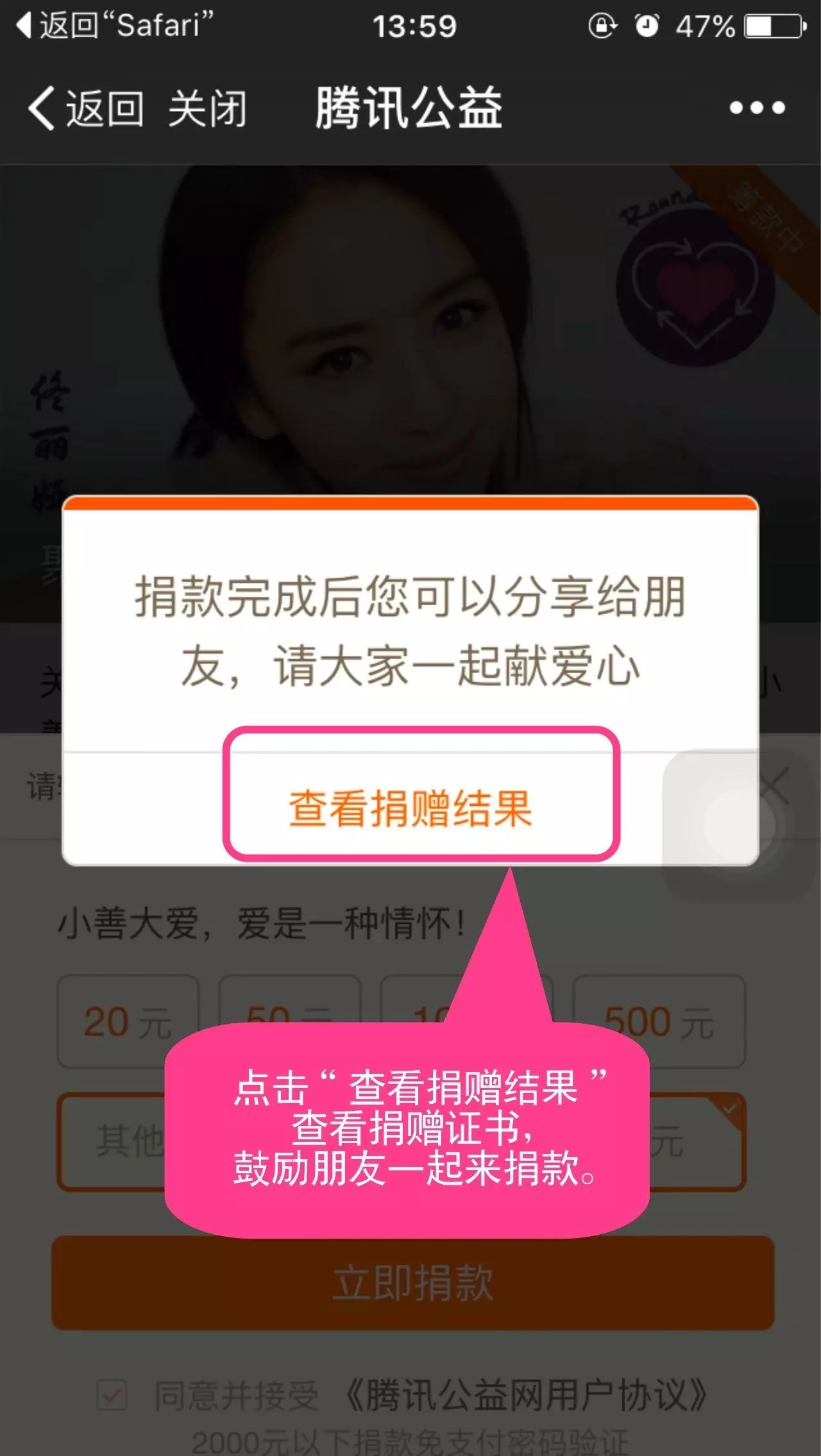Close the page with 关闭
821x1456 pixels.
[207, 108]
